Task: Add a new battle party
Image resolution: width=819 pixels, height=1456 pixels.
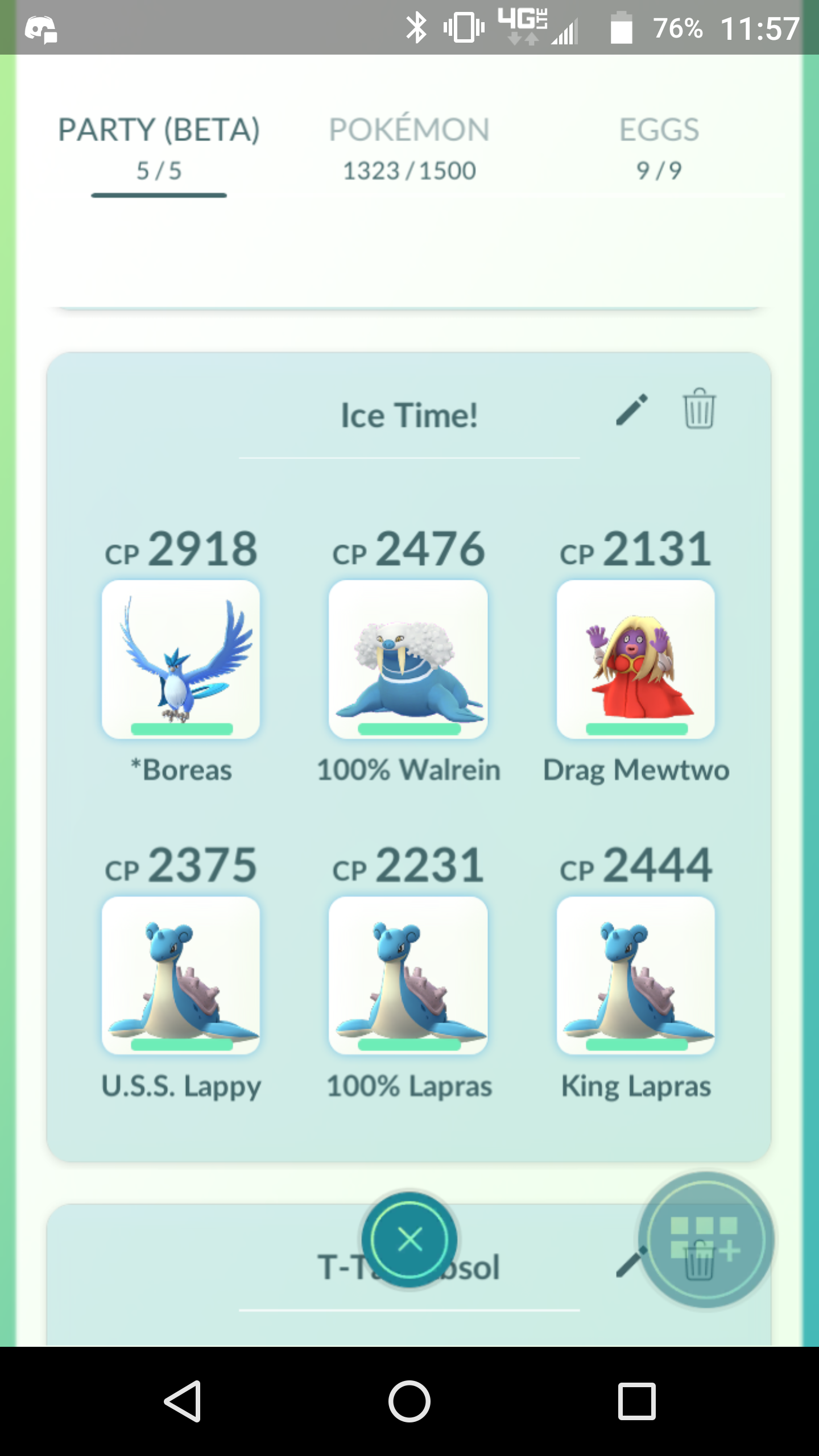Action: [705, 1240]
